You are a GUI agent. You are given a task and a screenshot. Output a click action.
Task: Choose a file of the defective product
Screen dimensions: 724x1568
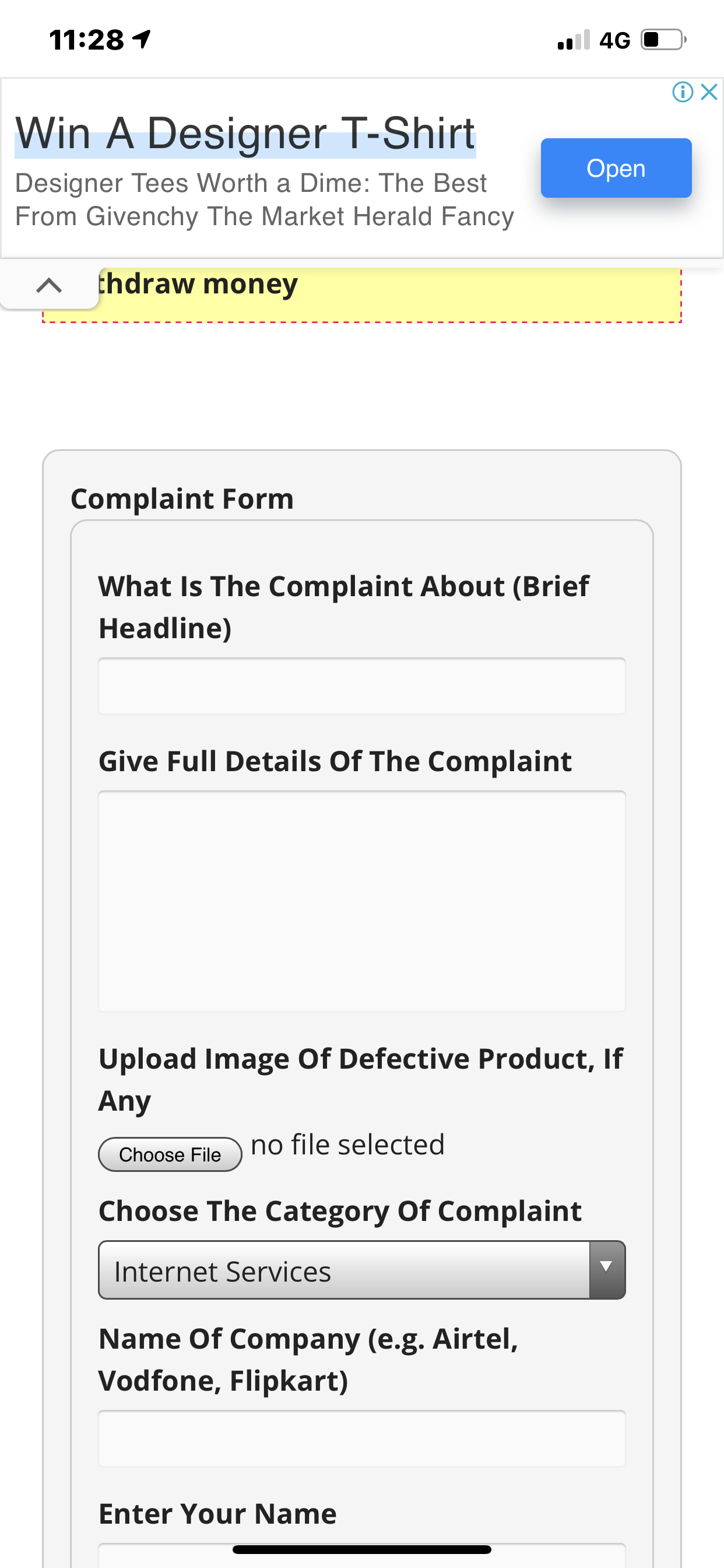tap(170, 1154)
